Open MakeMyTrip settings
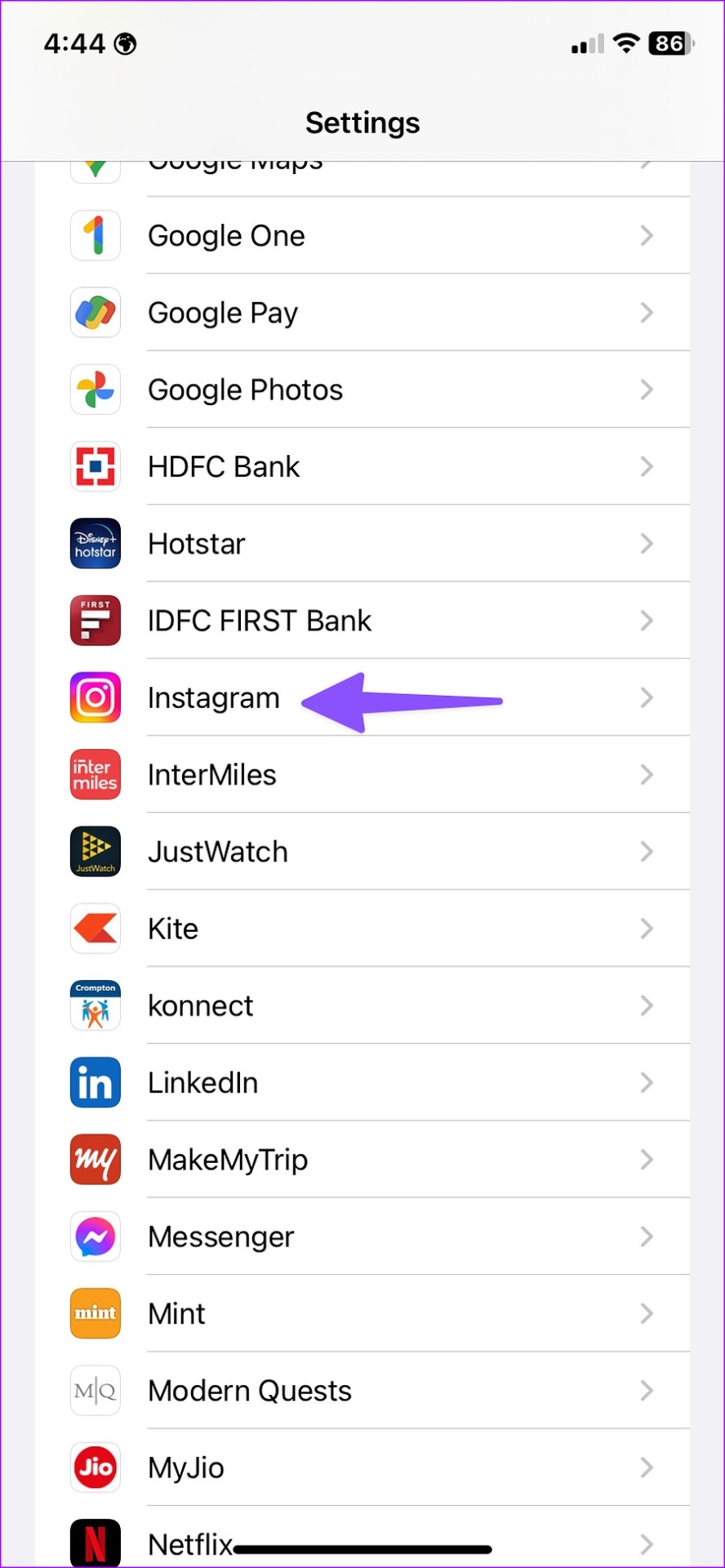 coord(362,1160)
